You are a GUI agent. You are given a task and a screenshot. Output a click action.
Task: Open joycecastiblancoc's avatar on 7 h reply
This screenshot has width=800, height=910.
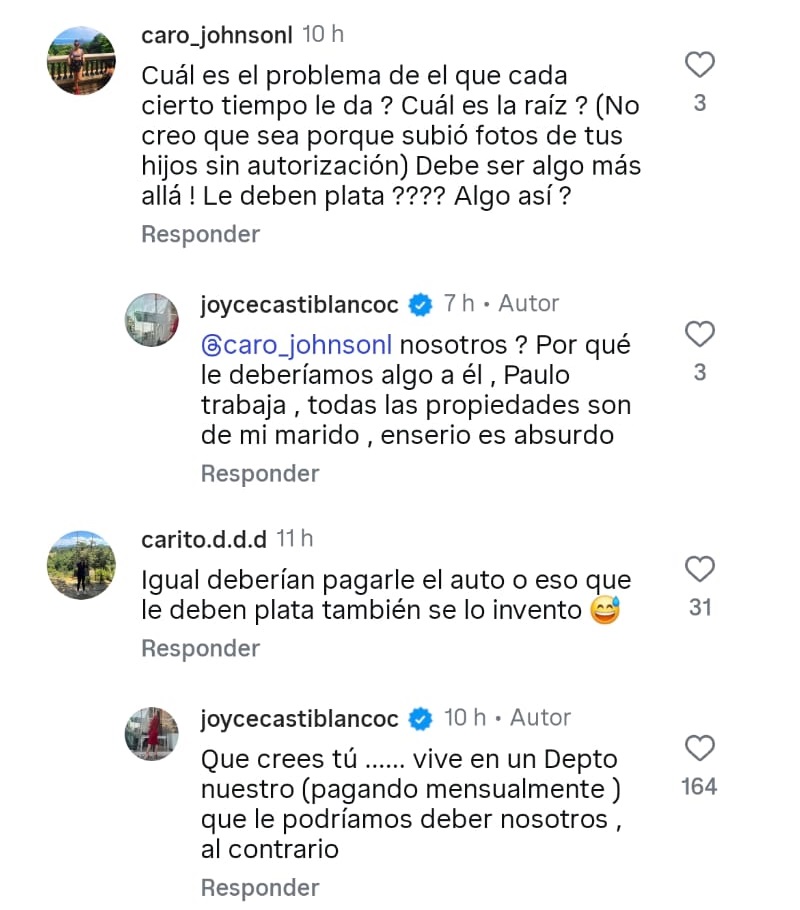click(151, 320)
